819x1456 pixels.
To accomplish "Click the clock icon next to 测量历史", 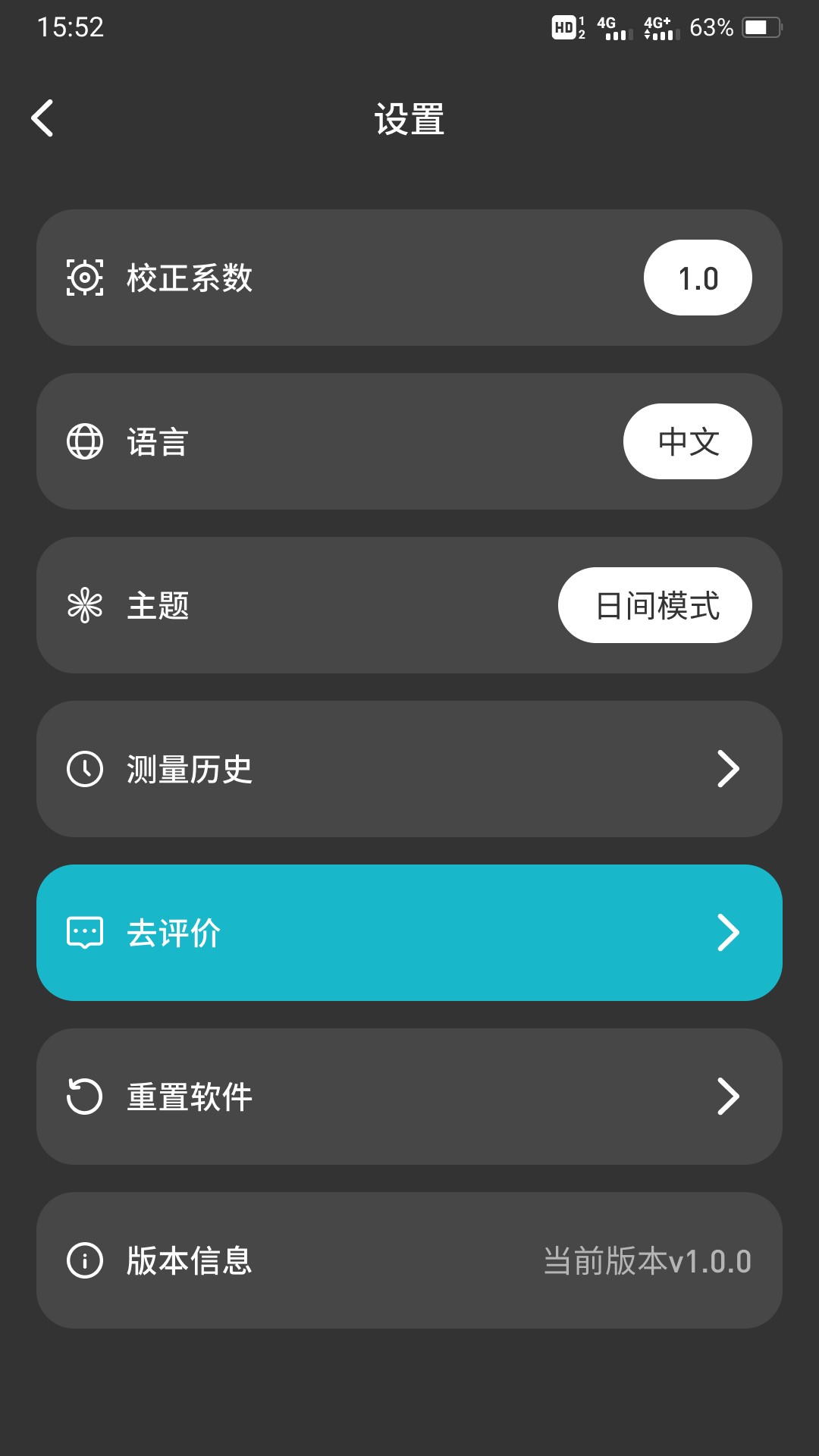I will pyautogui.click(x=85, y=768).
